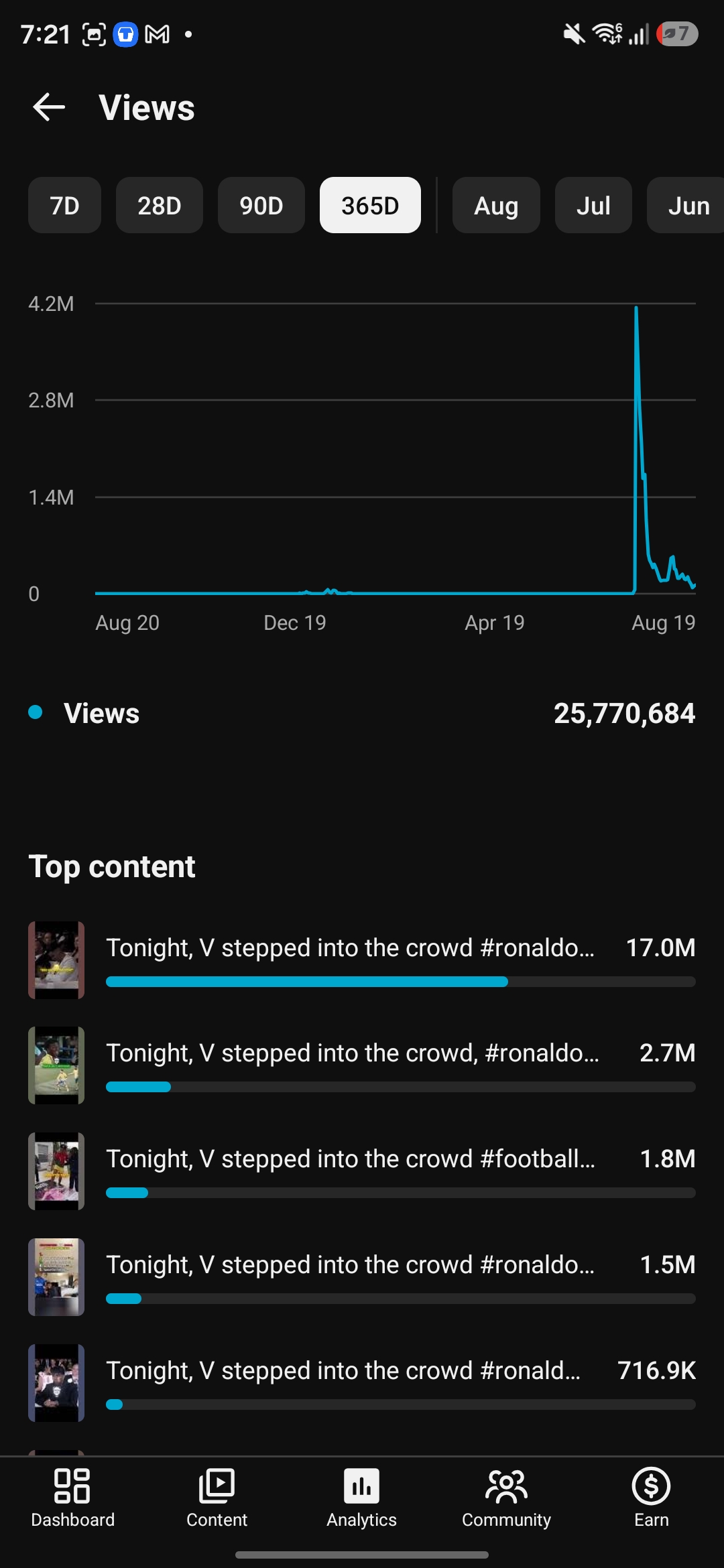Open the Analytics tab
Screen dimensions: 724x1568
(x=362, y=1498)
